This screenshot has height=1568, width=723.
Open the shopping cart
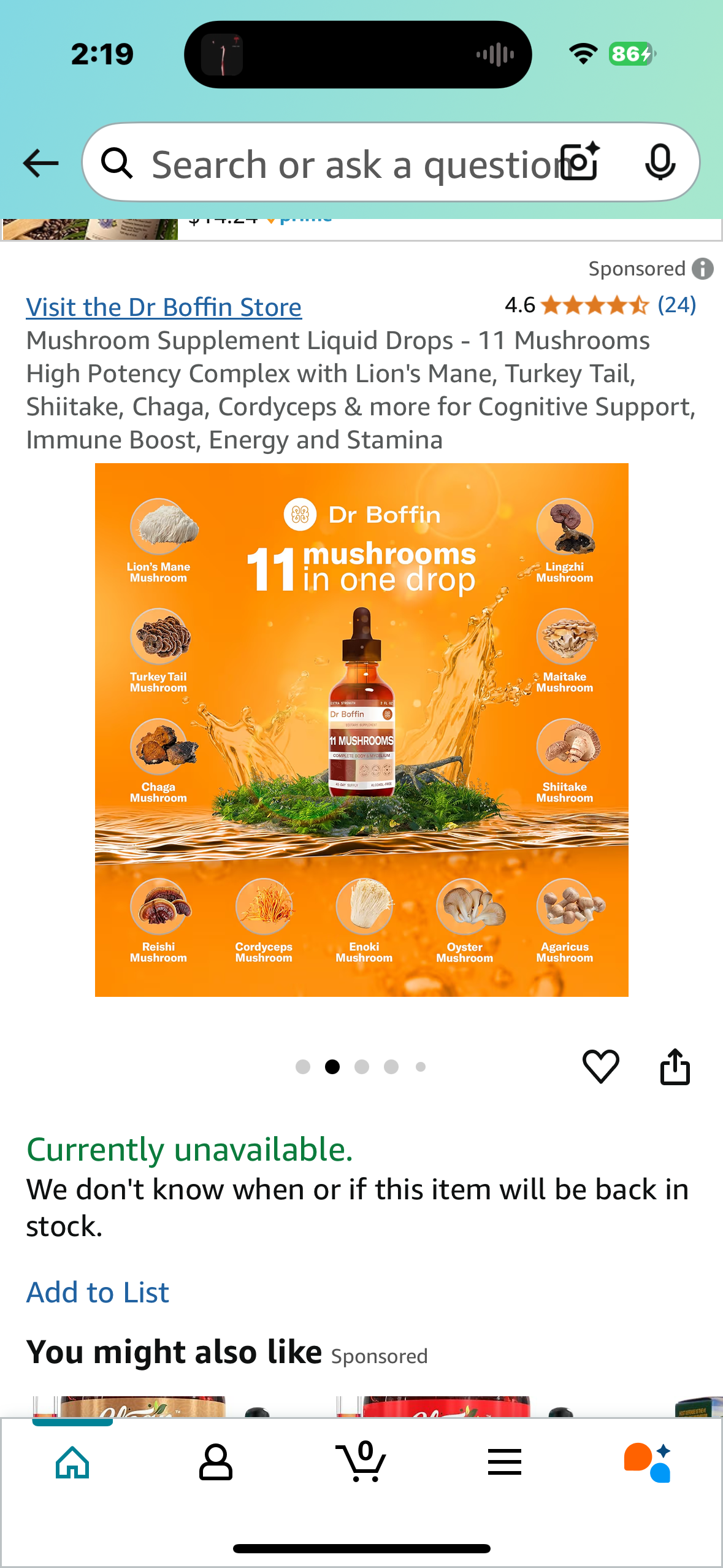coord(362,1462)
